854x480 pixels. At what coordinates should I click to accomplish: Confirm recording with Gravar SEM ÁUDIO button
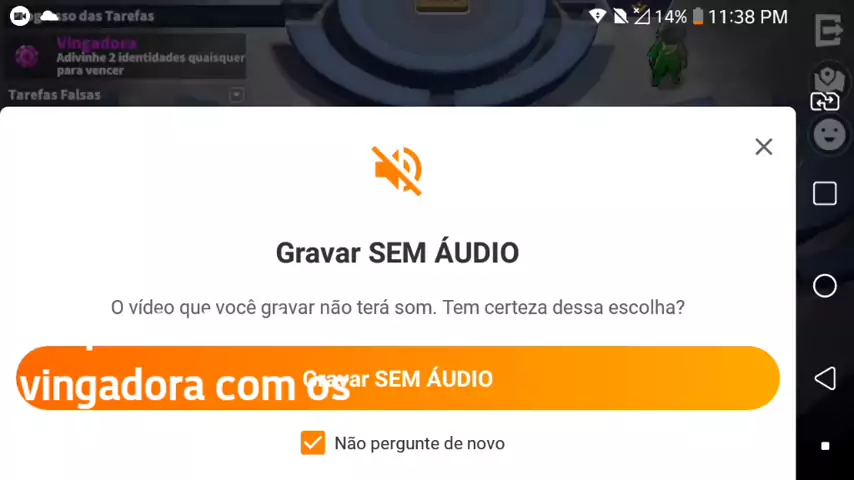click(x=397, y=378)
